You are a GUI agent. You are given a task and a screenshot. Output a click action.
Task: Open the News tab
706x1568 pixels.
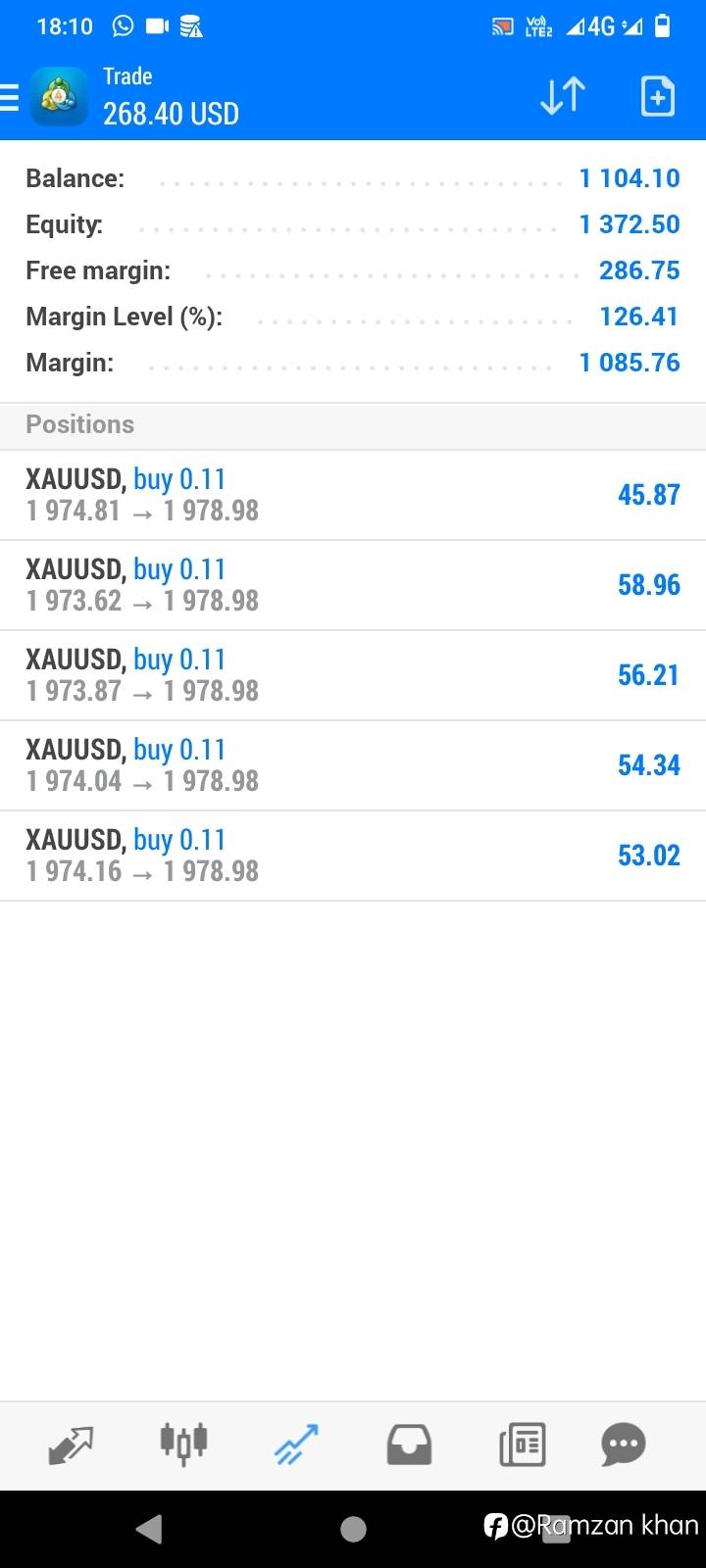click(522, 1445)
